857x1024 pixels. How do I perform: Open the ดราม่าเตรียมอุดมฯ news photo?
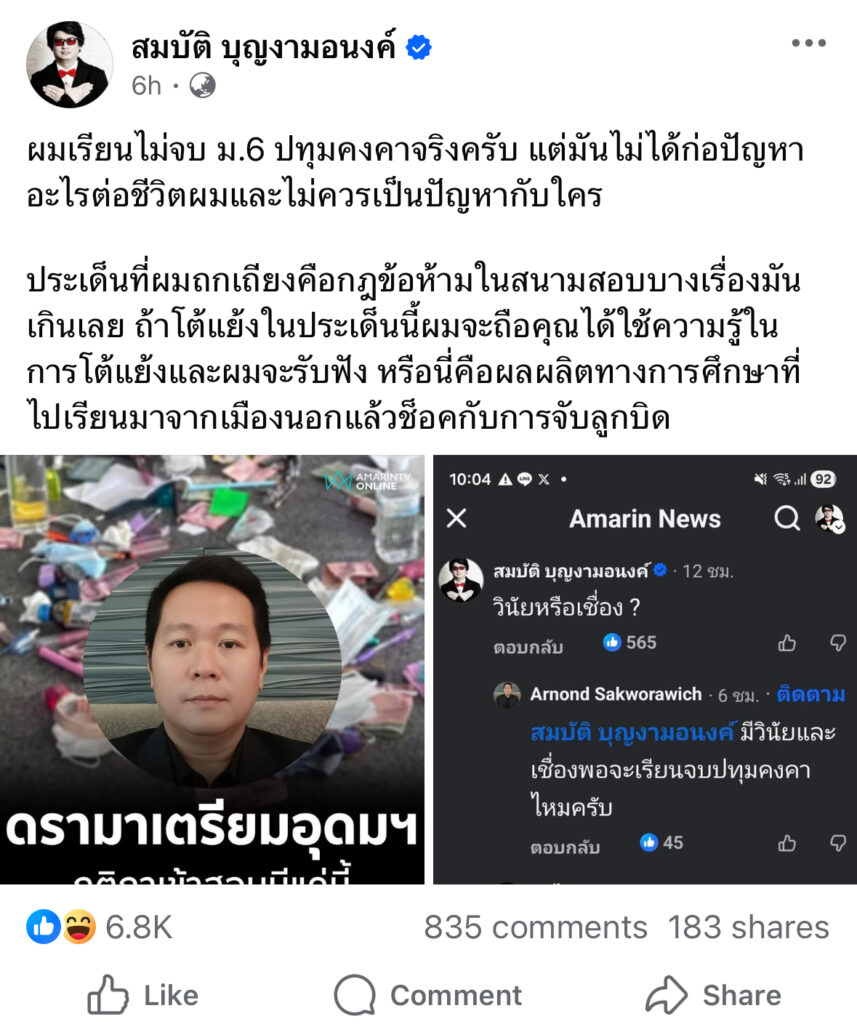pyautogui.click(x=212, y=669)
